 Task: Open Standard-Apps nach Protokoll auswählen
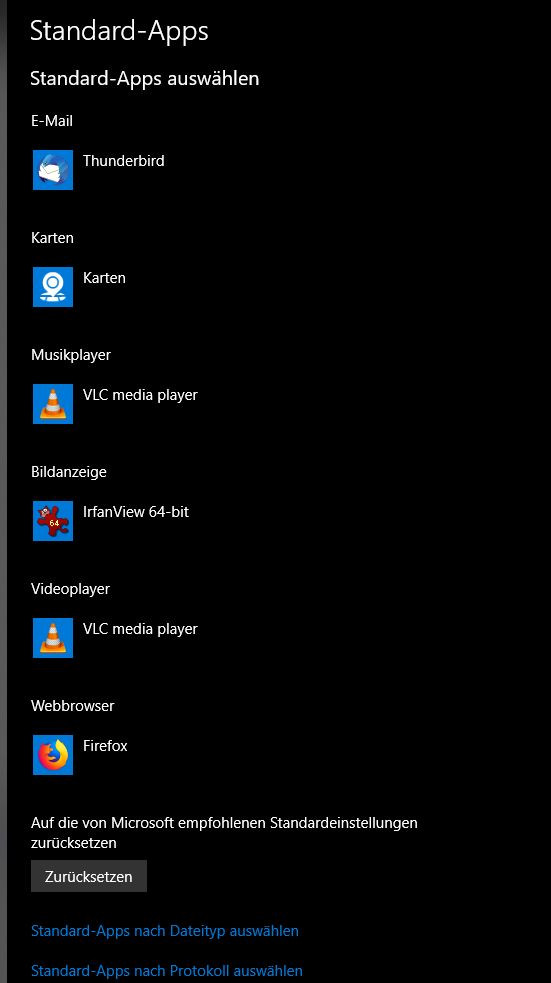pos(167,971)
